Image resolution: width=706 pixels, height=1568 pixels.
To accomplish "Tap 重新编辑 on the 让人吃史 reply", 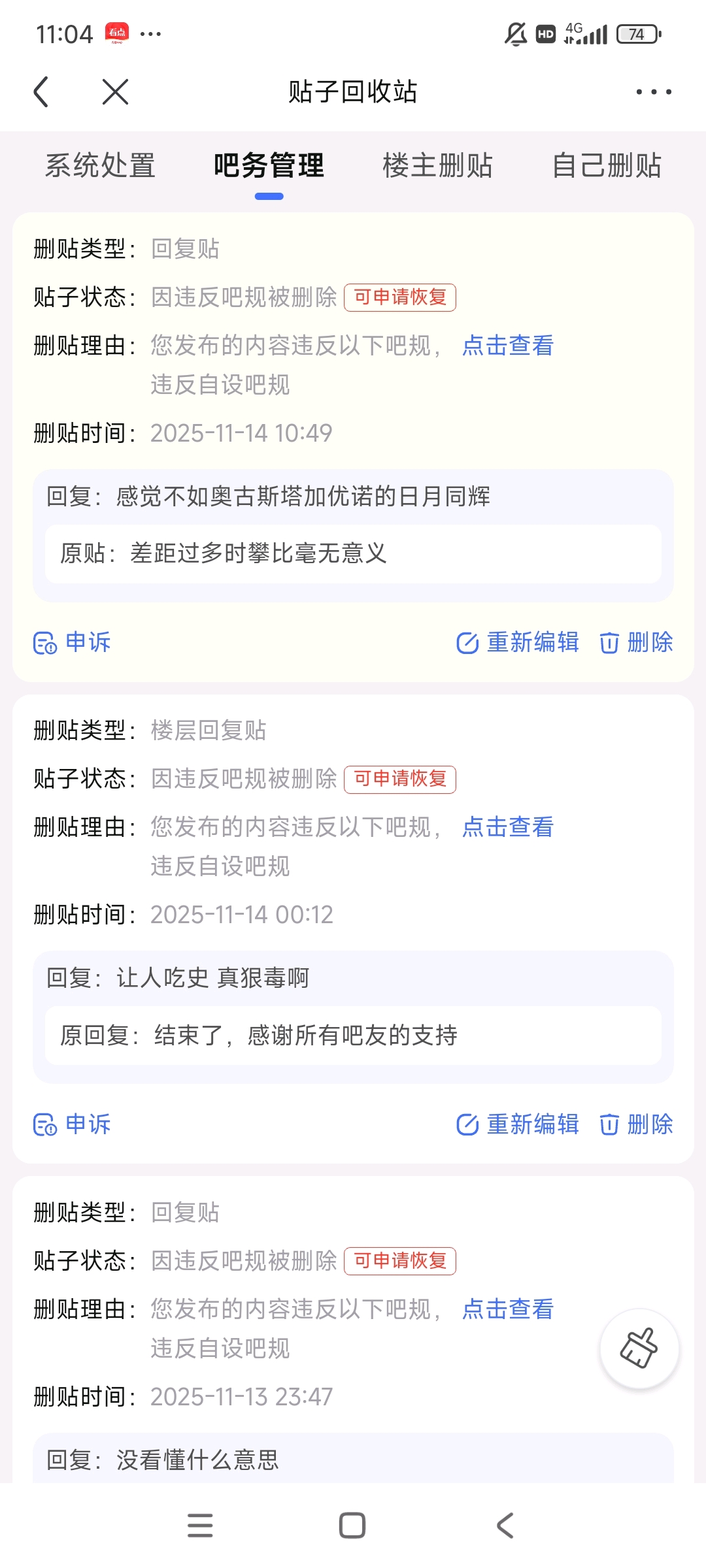I will point(518,1124).
